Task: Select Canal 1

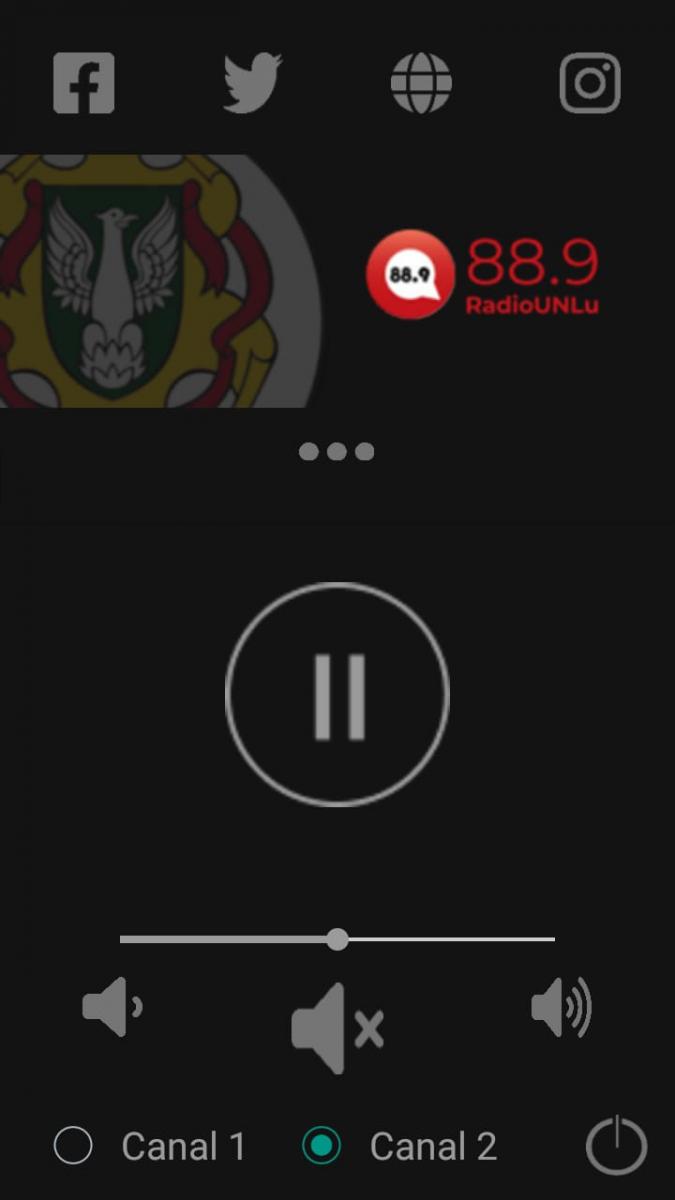Action: (73, 1146)
